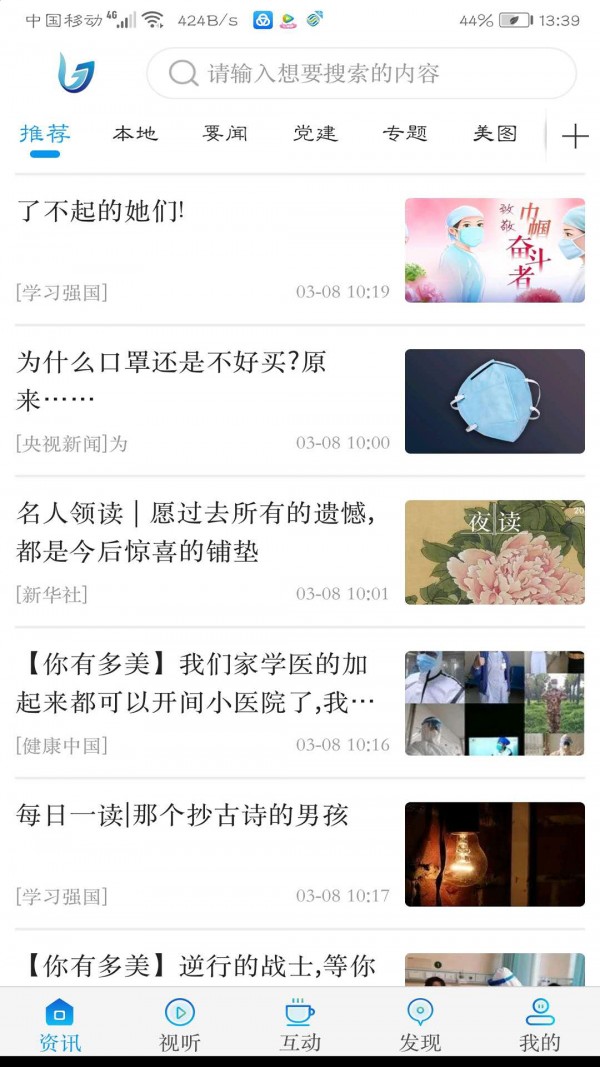Open the 逆行的战士 article
The image size is (600, 1067).
[x=200, y=965]
